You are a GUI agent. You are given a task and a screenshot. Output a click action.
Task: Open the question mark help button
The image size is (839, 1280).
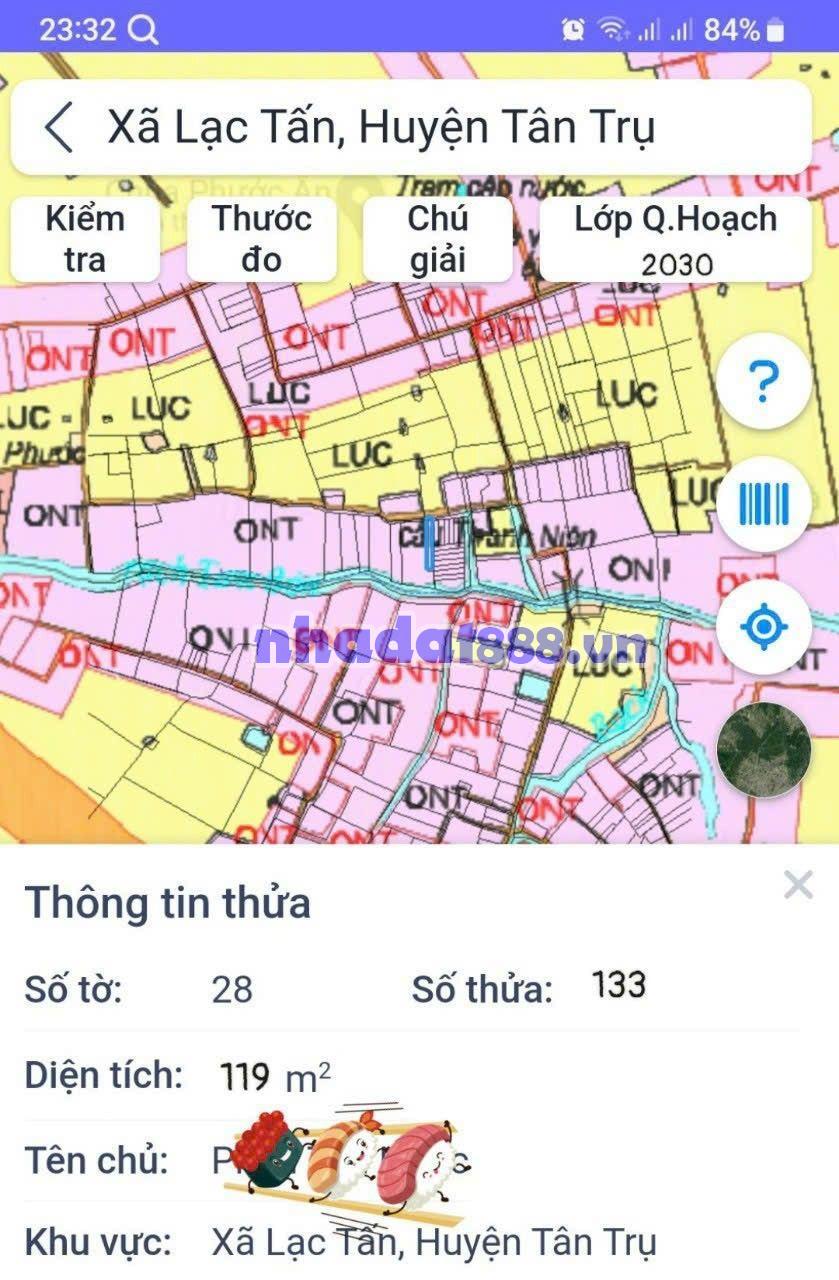click(x=764, y=380)
